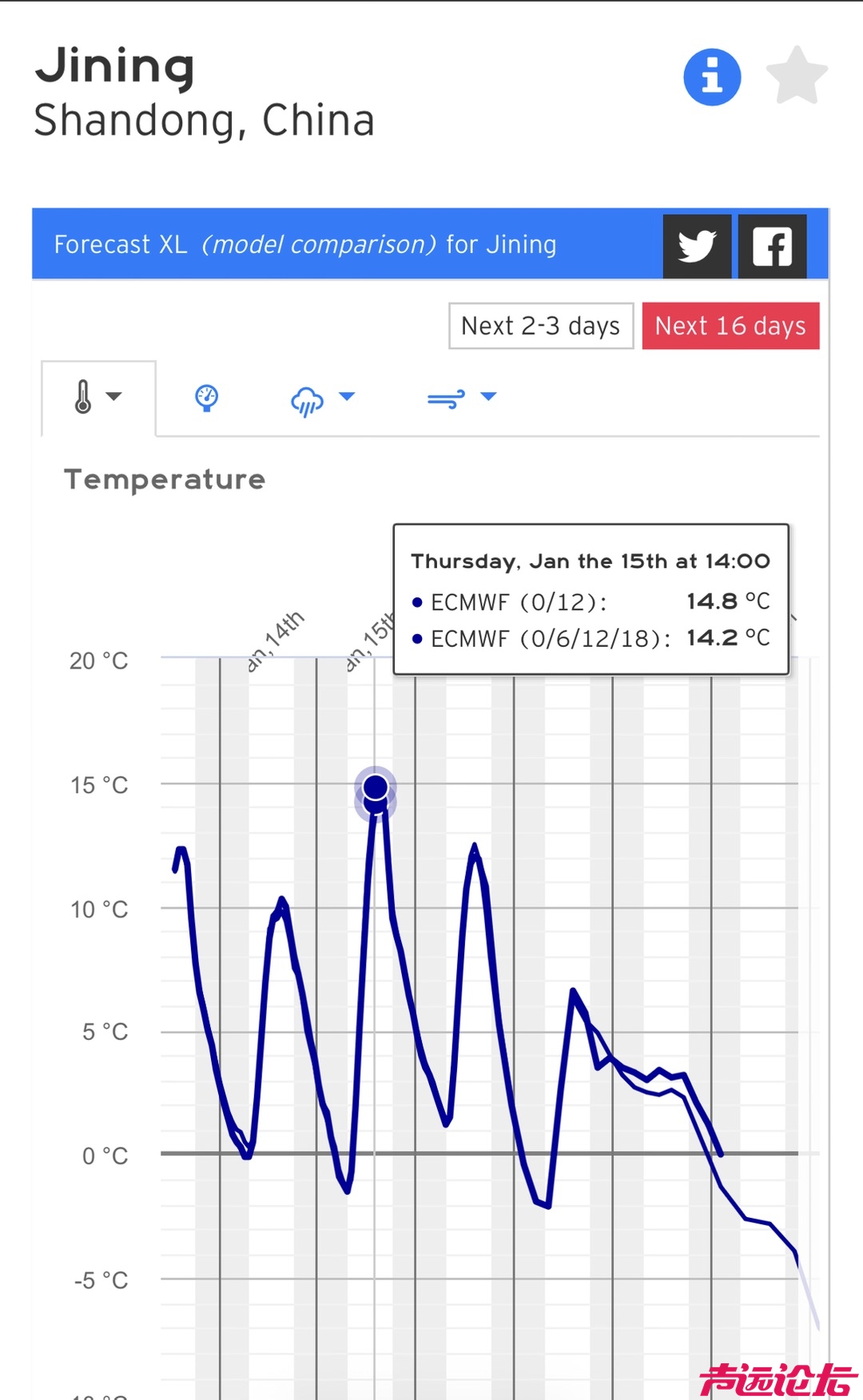Select the Next 16 days forecast

click(x=730, y=326)
